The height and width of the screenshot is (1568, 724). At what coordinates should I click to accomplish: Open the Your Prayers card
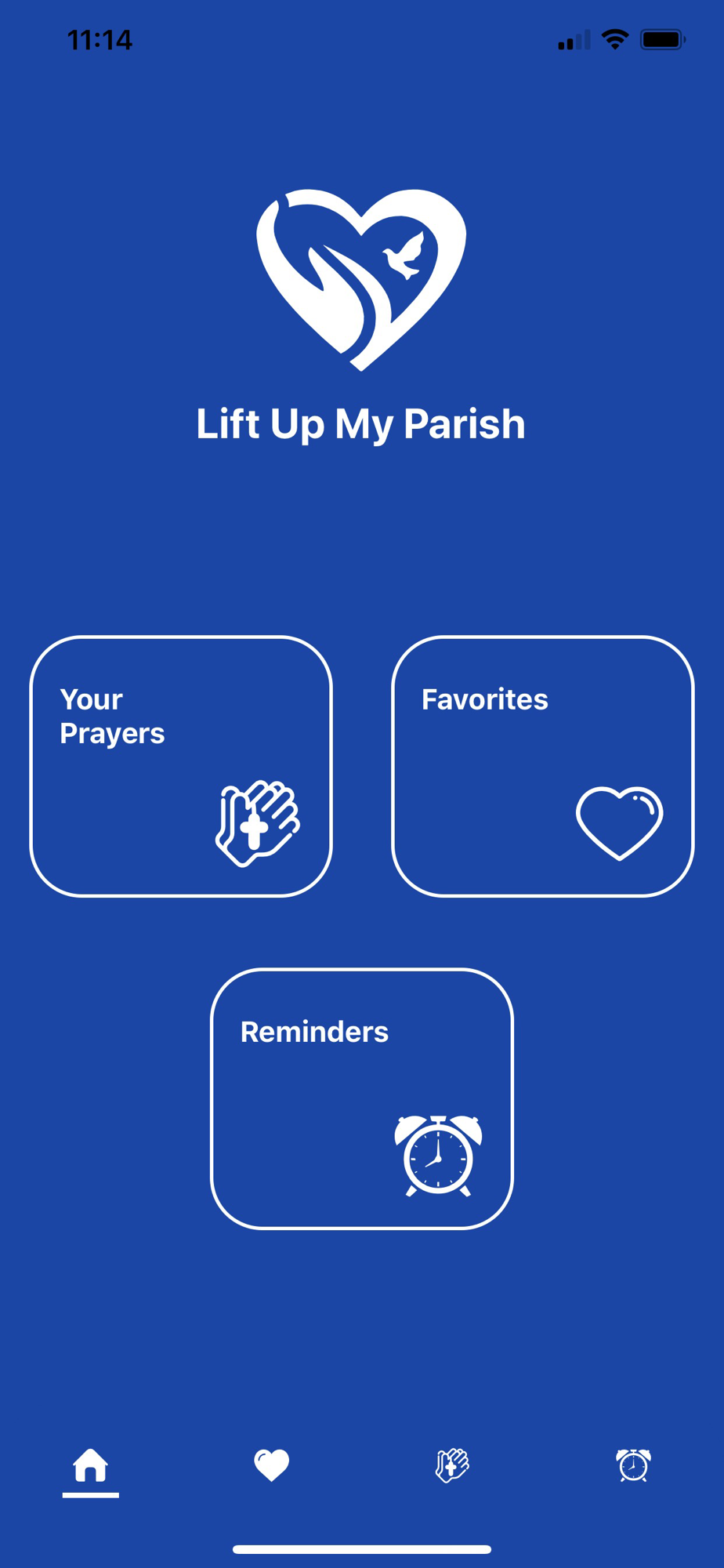[181, 766]
